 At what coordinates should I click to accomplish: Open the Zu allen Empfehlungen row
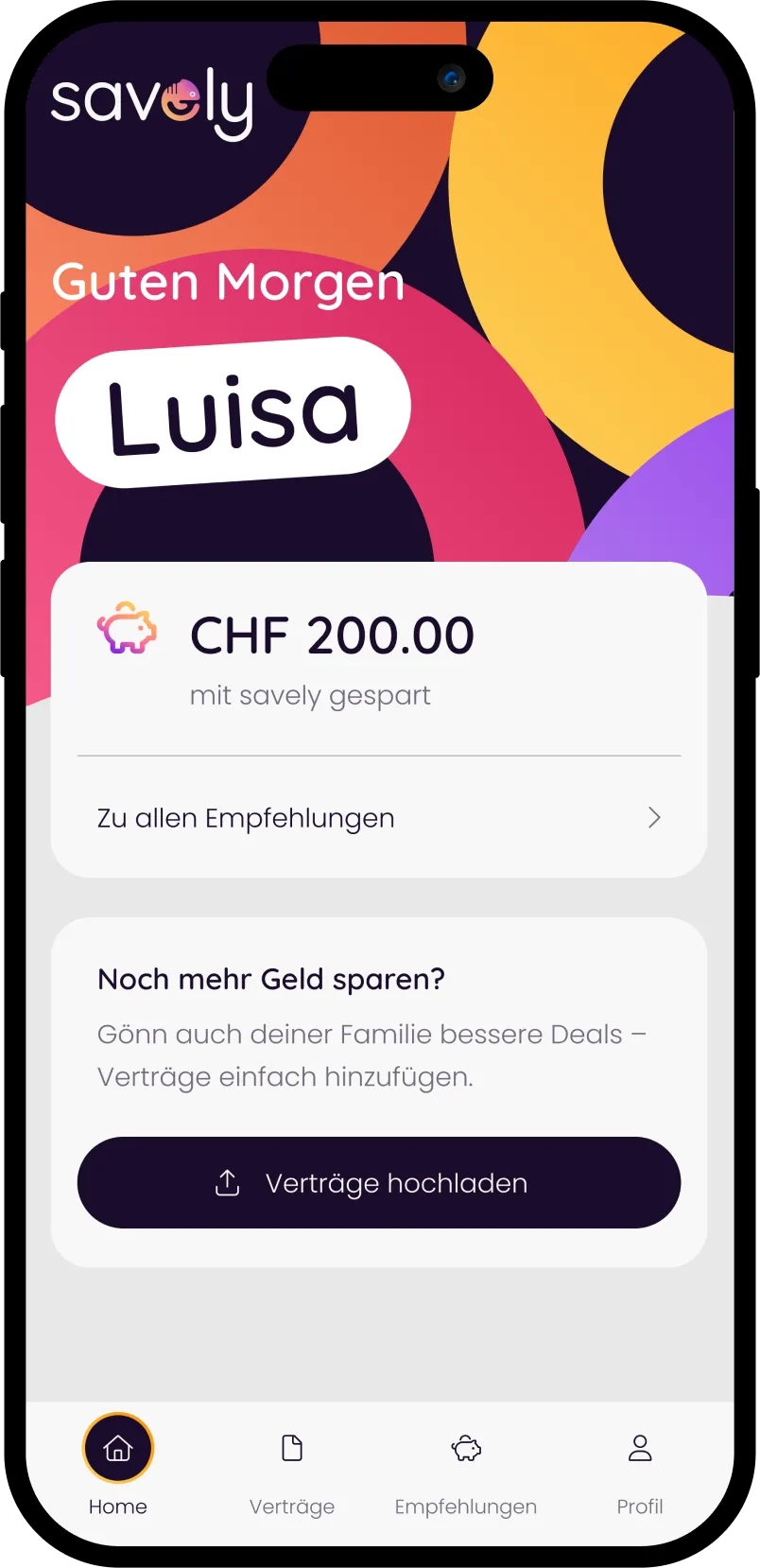(378, 818)
